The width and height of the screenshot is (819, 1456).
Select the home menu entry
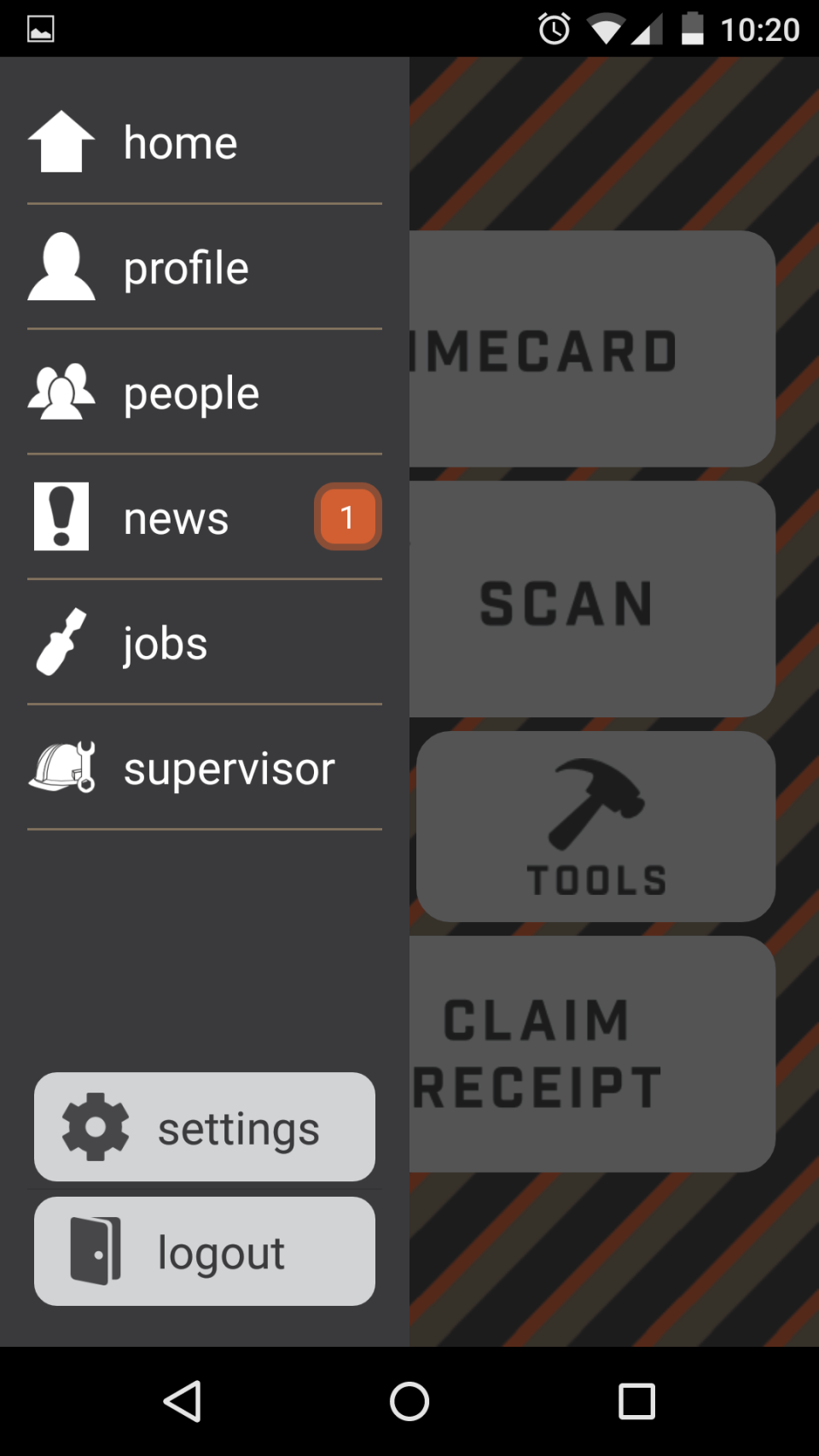(180, 142)
